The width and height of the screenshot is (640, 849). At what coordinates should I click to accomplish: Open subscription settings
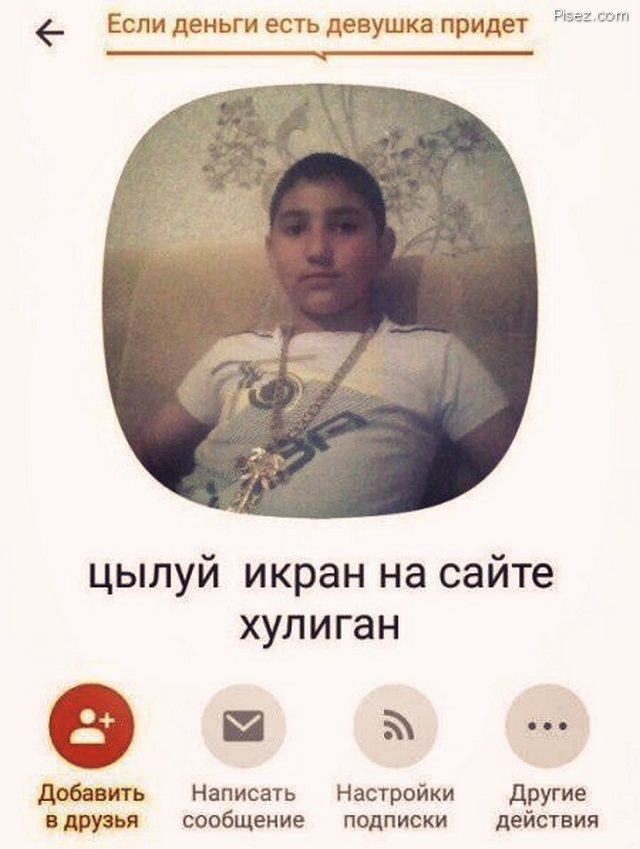pos(396,727)
